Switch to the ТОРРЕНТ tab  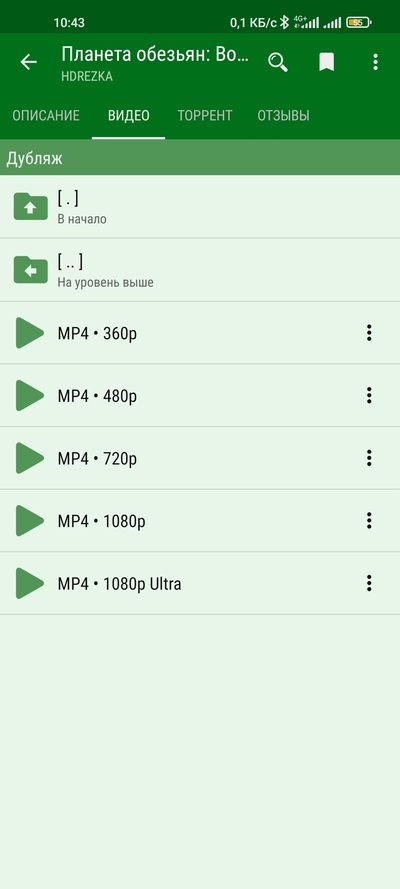pos(205,116)
